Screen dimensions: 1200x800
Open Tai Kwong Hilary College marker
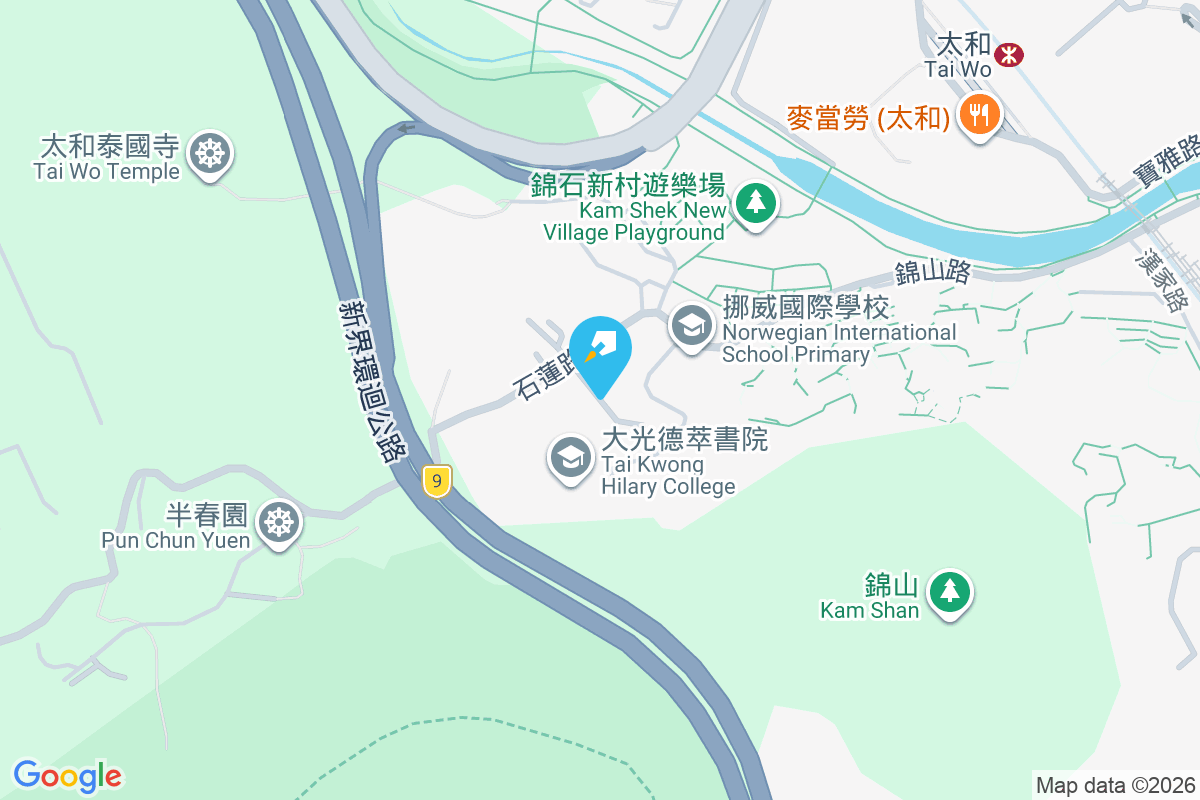tap(571, 458)
